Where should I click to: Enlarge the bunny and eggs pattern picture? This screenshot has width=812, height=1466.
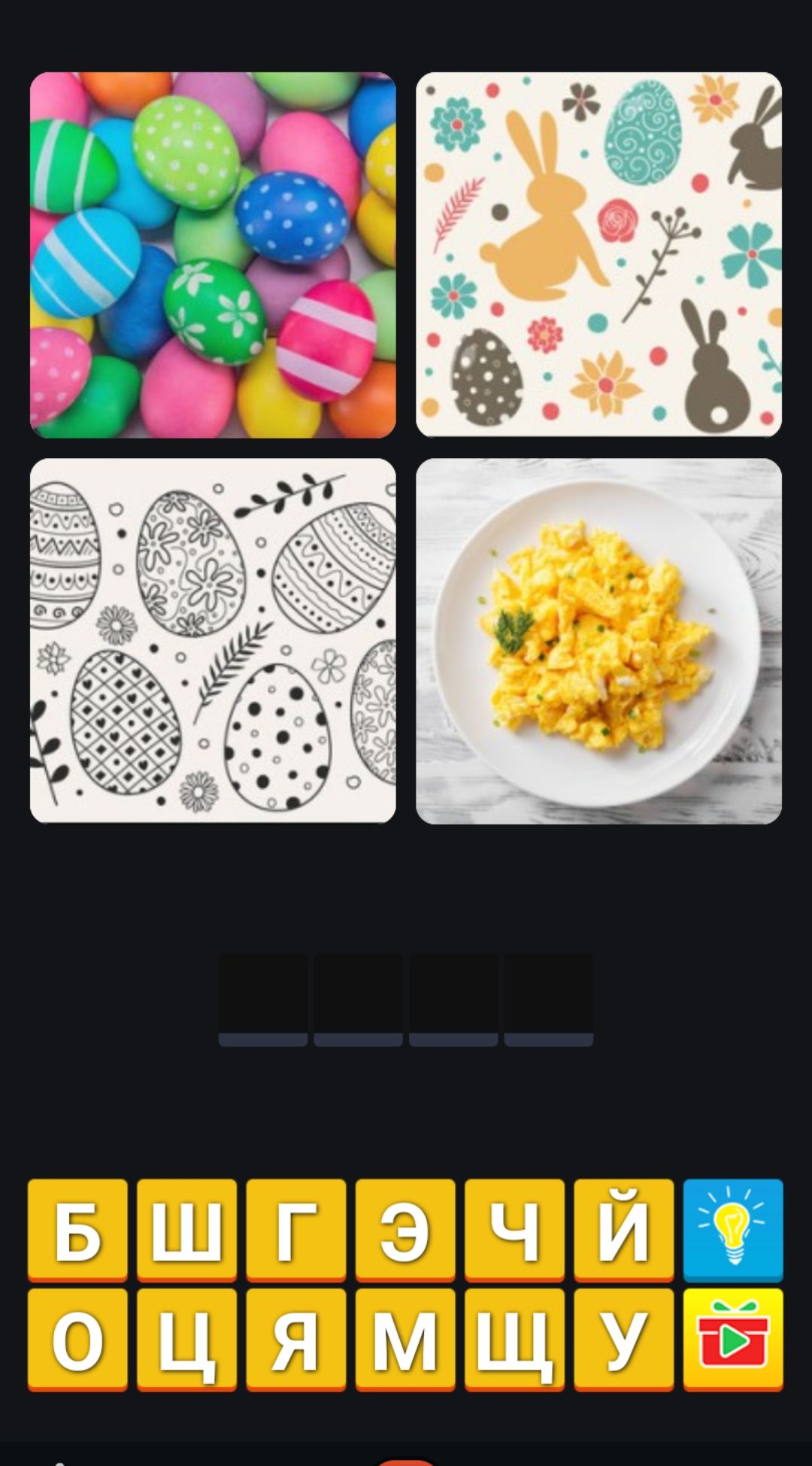click(598, 255)
